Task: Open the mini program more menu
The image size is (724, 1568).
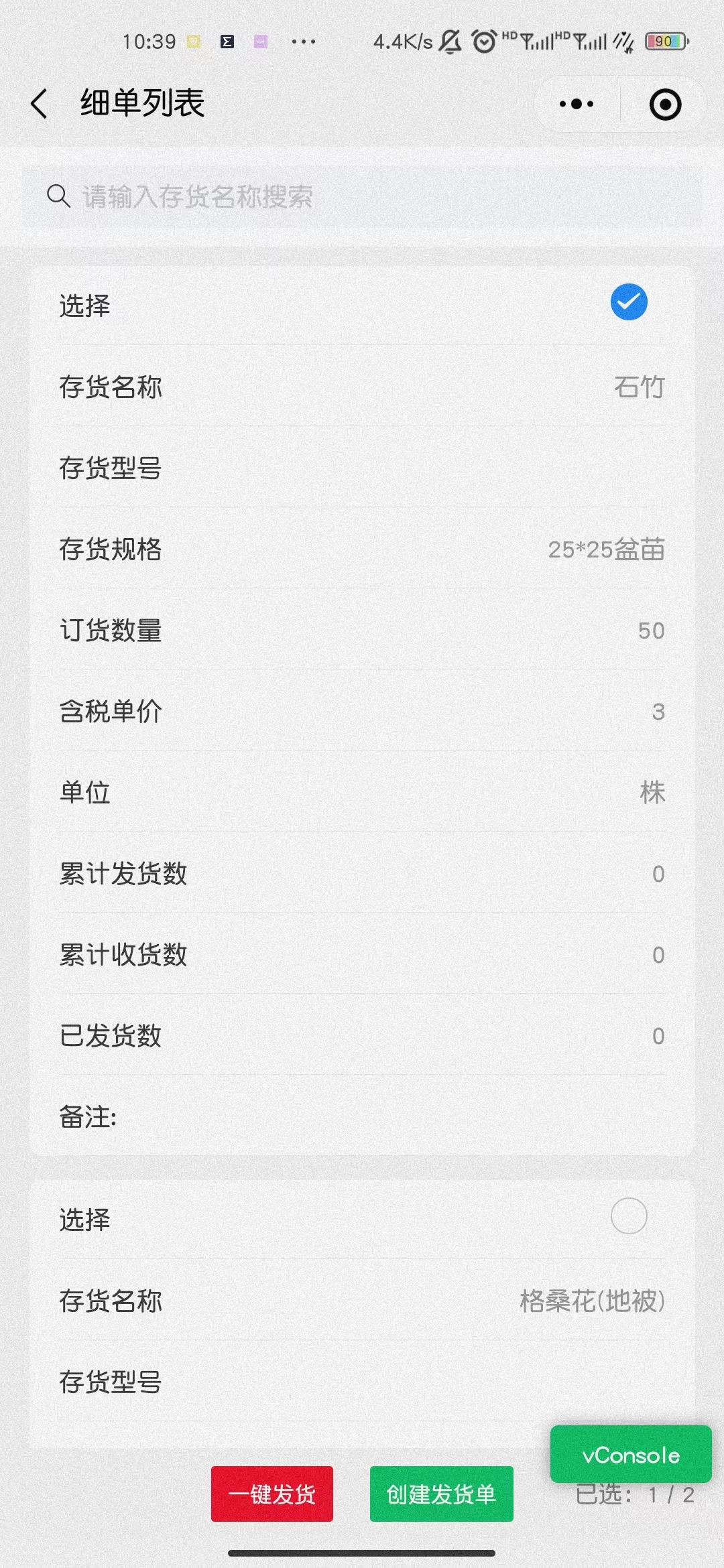Action: pos(577,104)
